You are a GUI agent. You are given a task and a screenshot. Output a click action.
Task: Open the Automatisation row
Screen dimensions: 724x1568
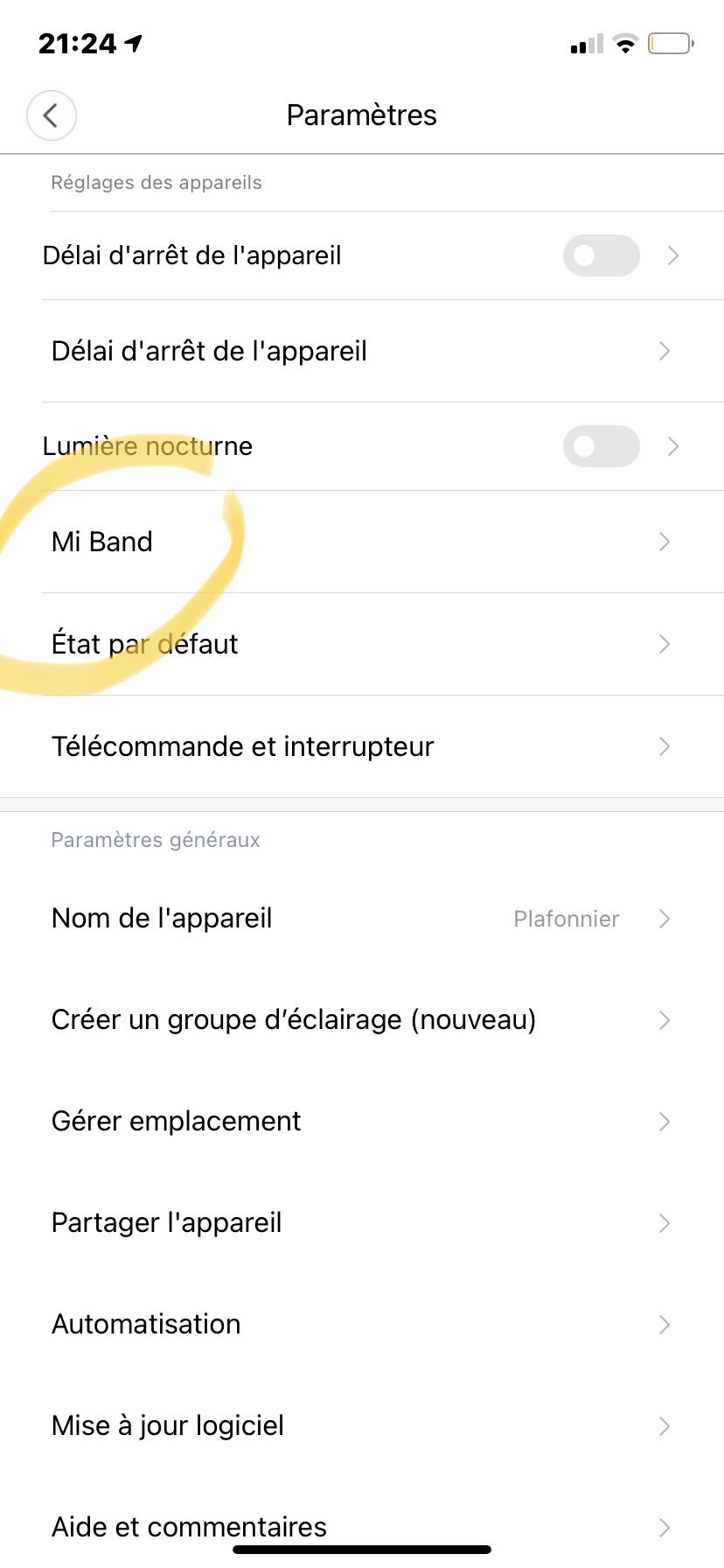click(362, 1325)
